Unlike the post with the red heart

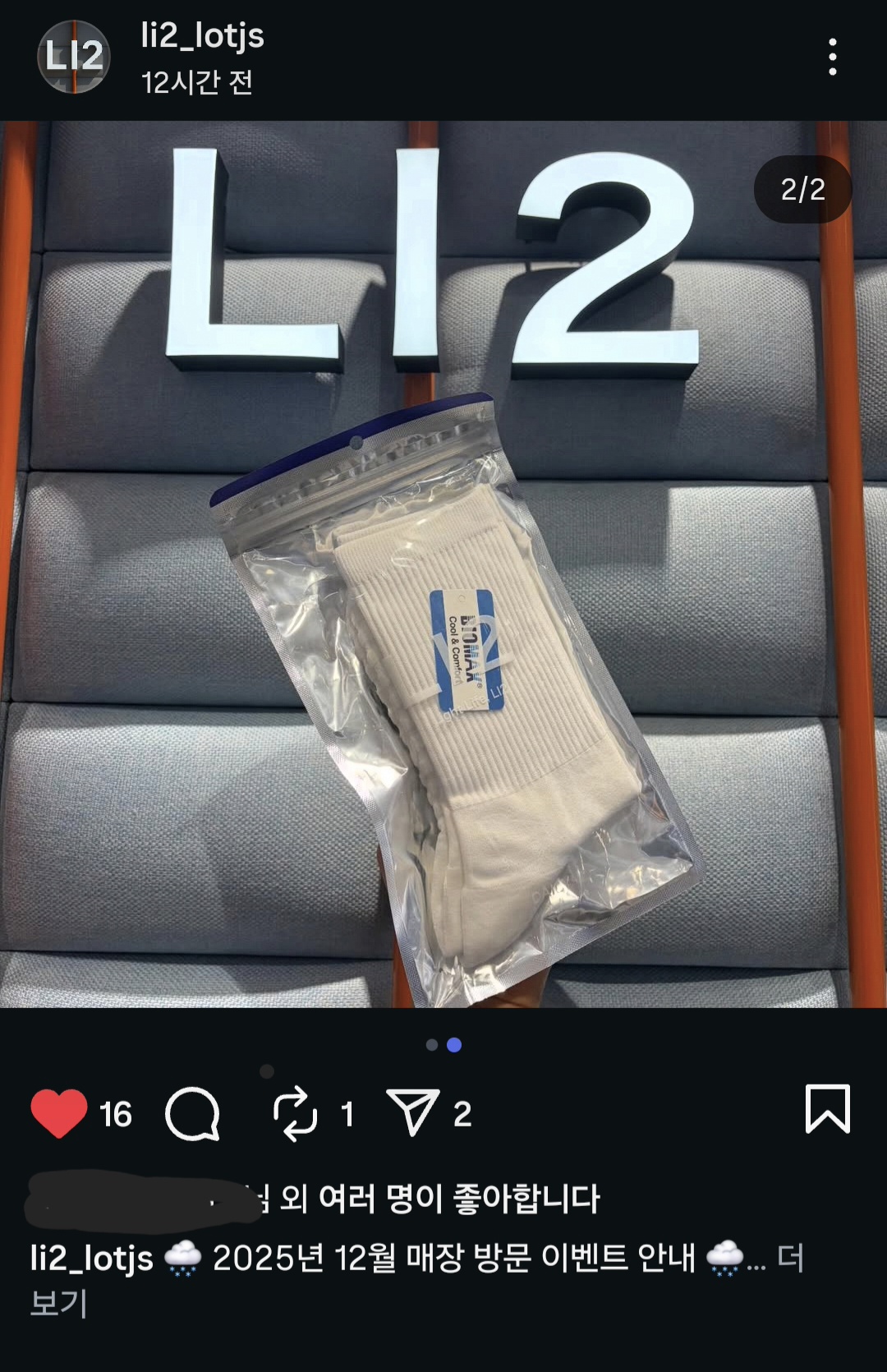click(x=59, y=1113)
